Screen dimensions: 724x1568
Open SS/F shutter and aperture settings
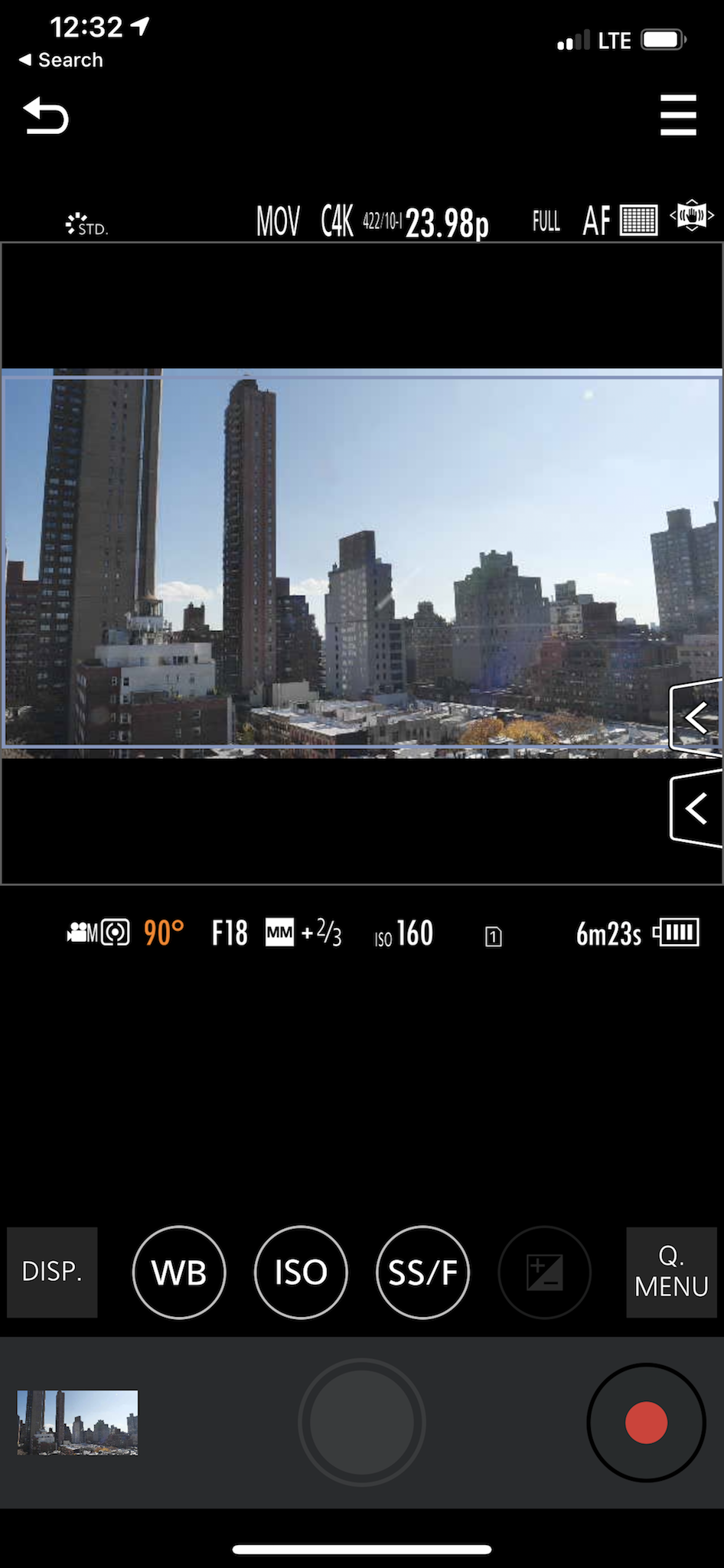422,1272
